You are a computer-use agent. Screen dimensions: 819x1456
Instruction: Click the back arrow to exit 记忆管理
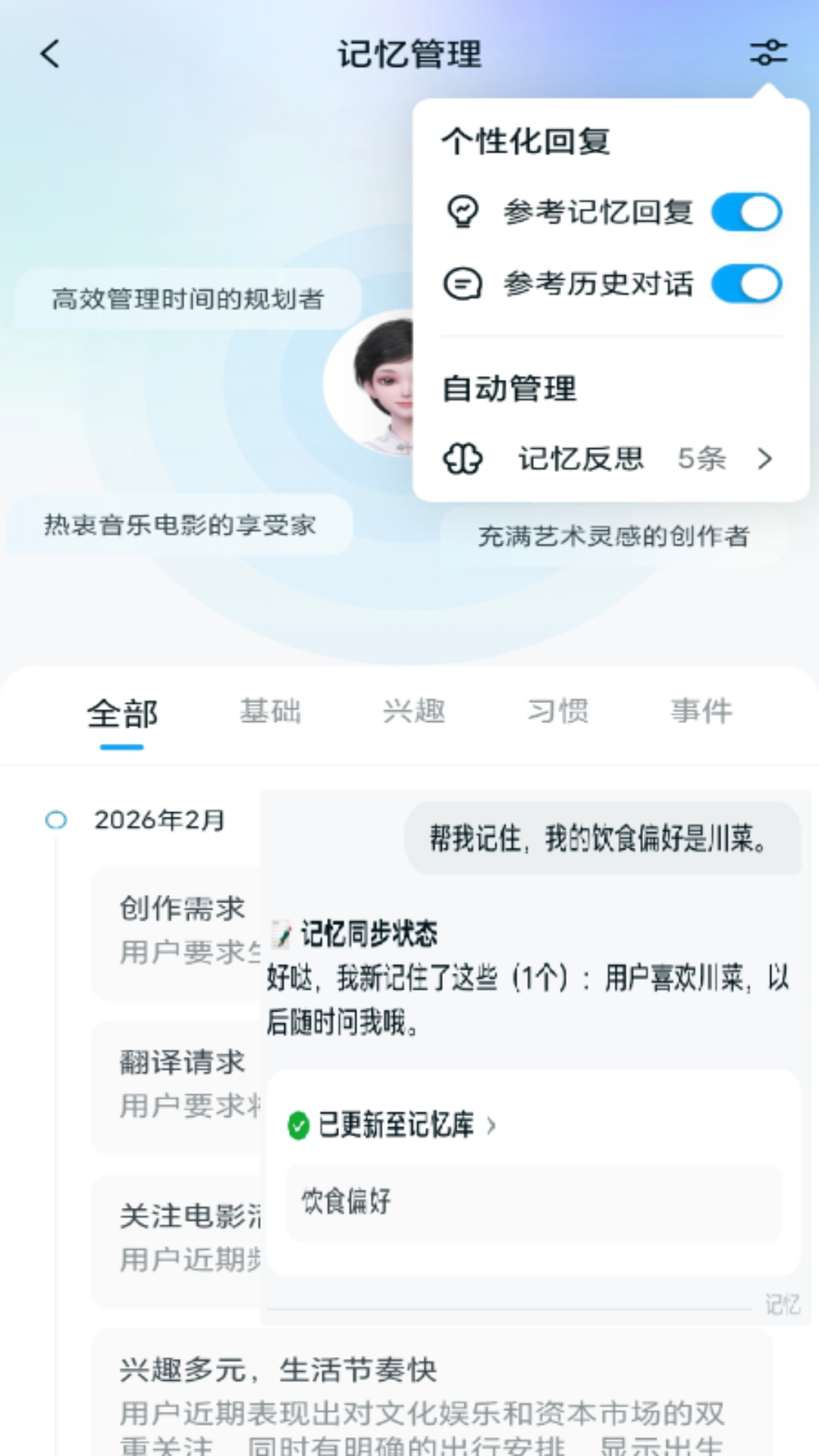pos(50,55)
